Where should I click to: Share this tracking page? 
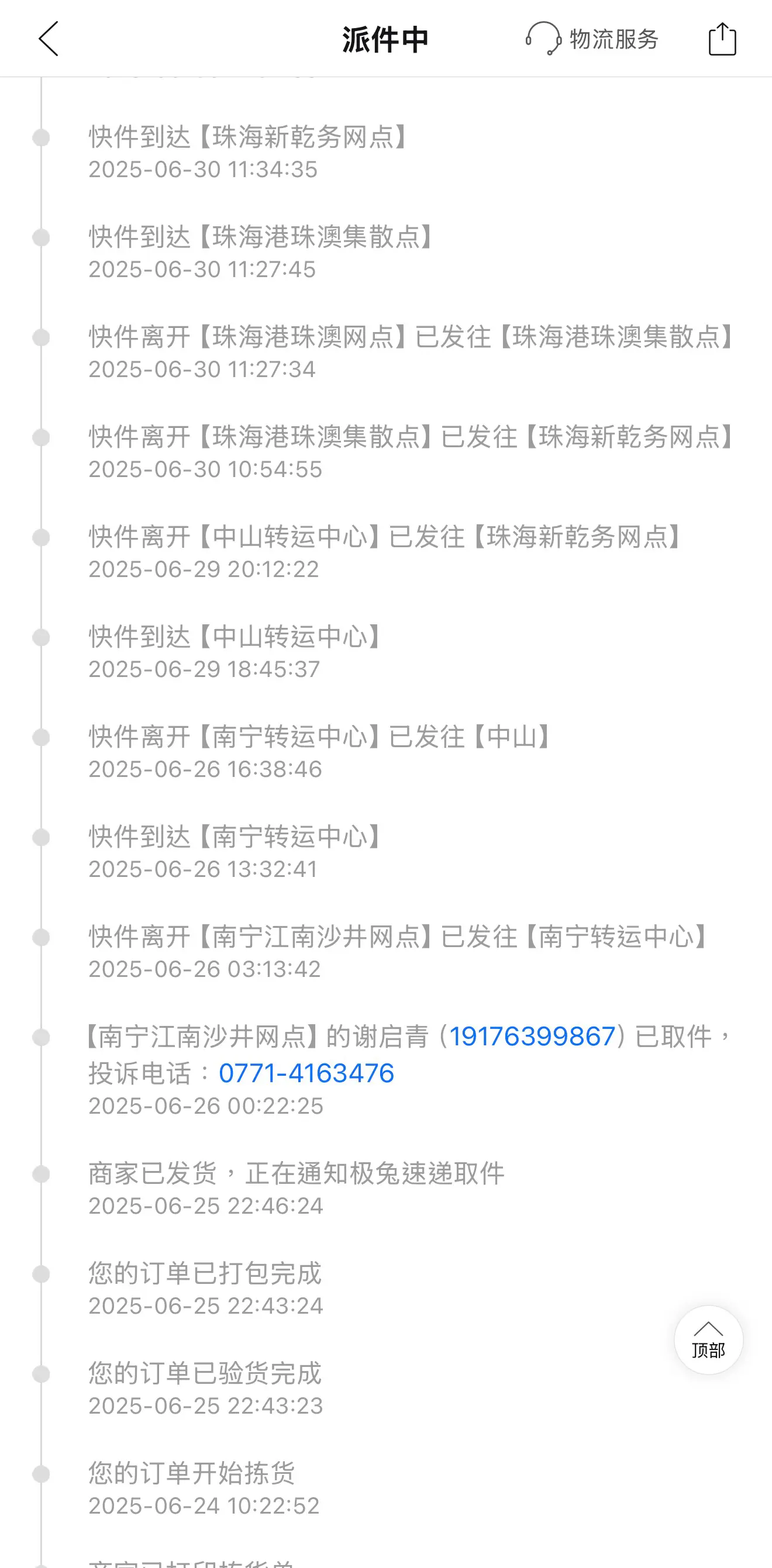[722, 39]
